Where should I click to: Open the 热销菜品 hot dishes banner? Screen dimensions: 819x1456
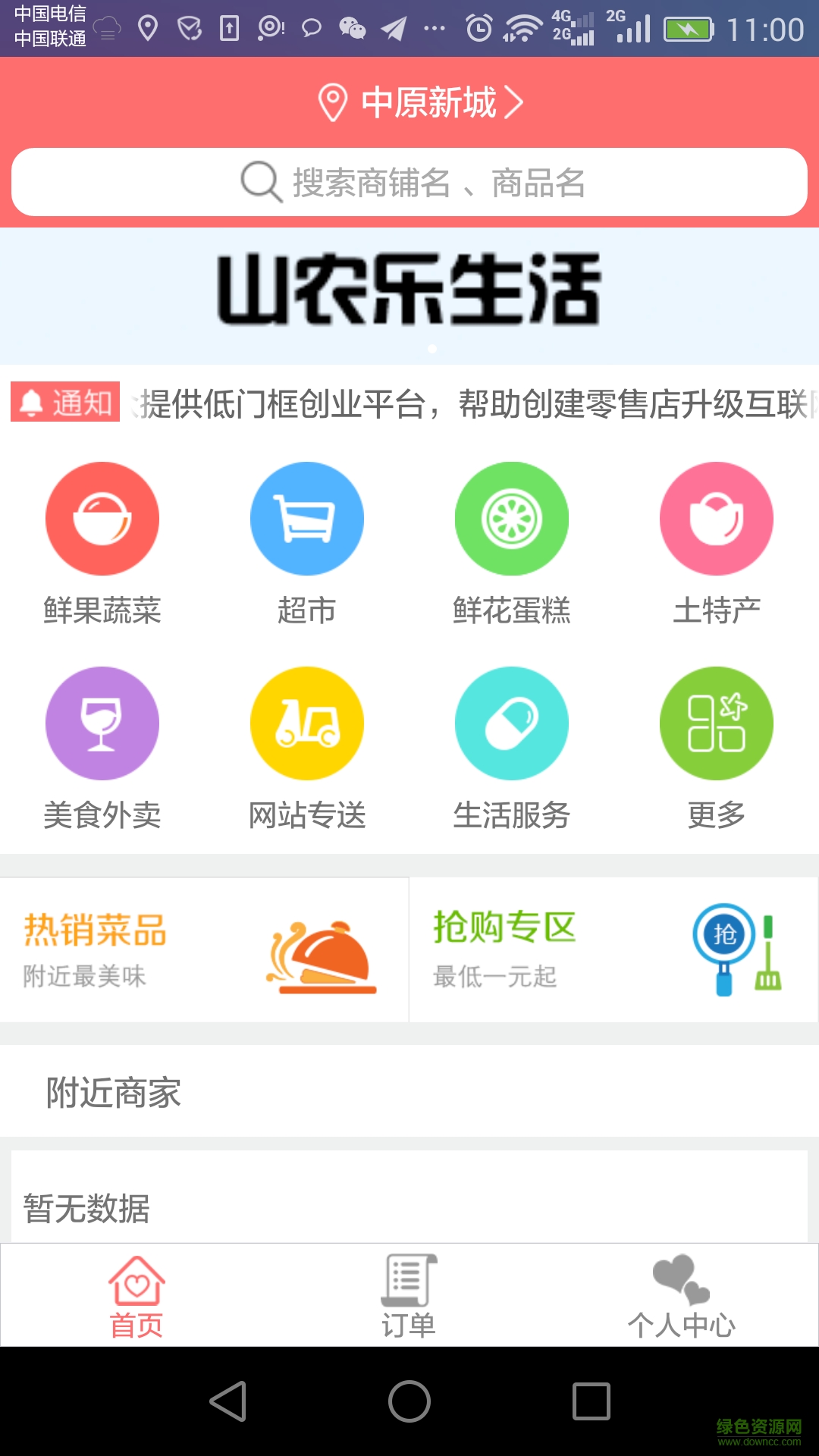(x=205, y=949)
